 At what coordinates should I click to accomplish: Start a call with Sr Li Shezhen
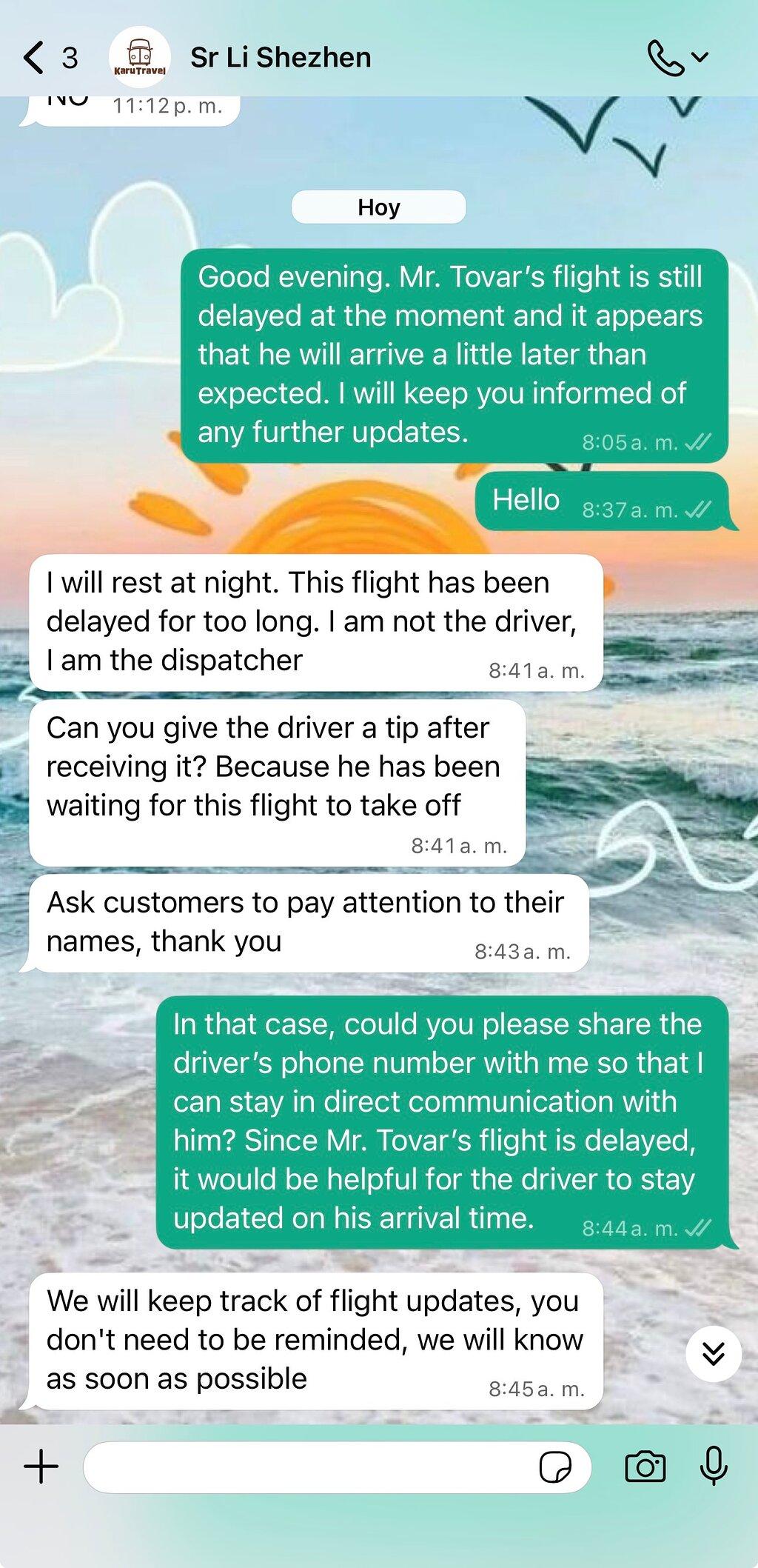tap(677, 58)
